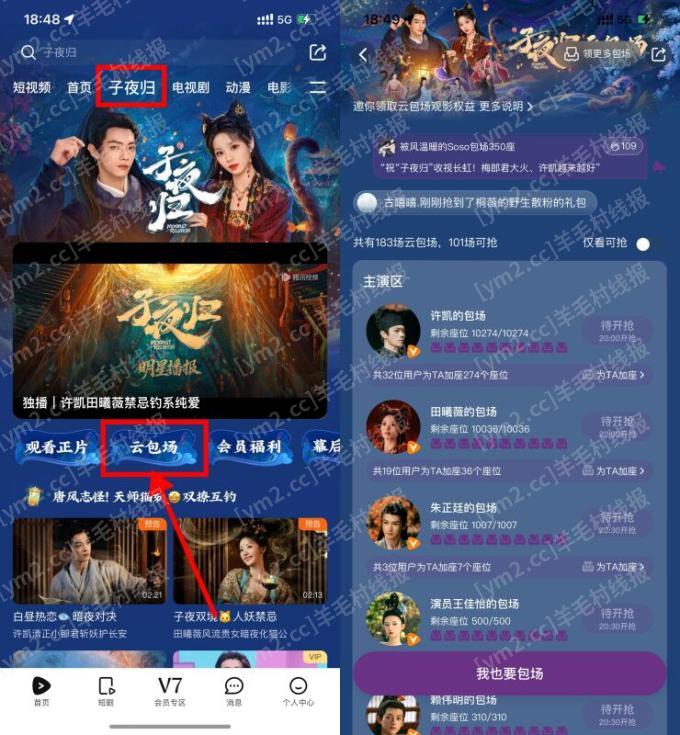680x735 pixels.
Task: Switch to the 电视剧 tab
Action: coord(190,88)
